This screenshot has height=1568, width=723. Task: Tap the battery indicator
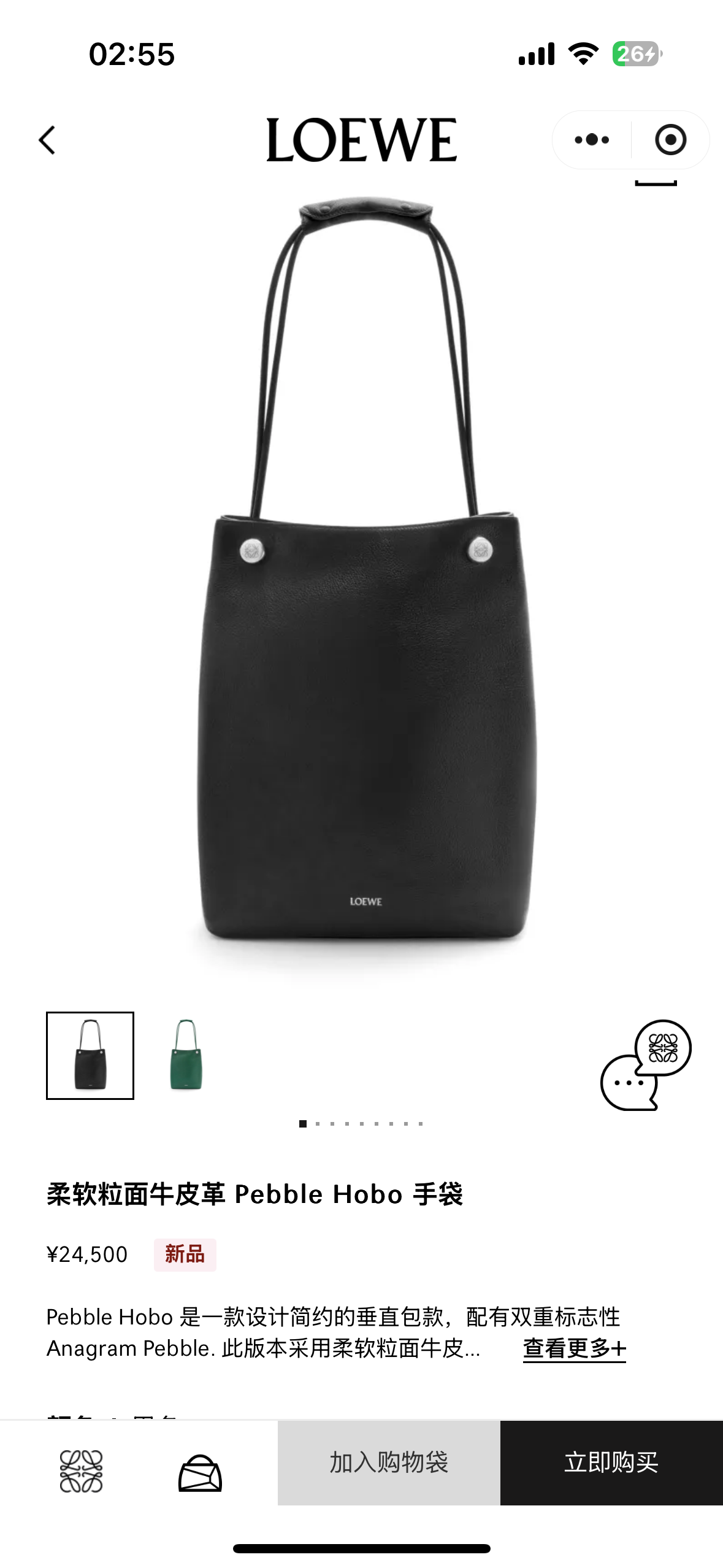tap(635, 54)
